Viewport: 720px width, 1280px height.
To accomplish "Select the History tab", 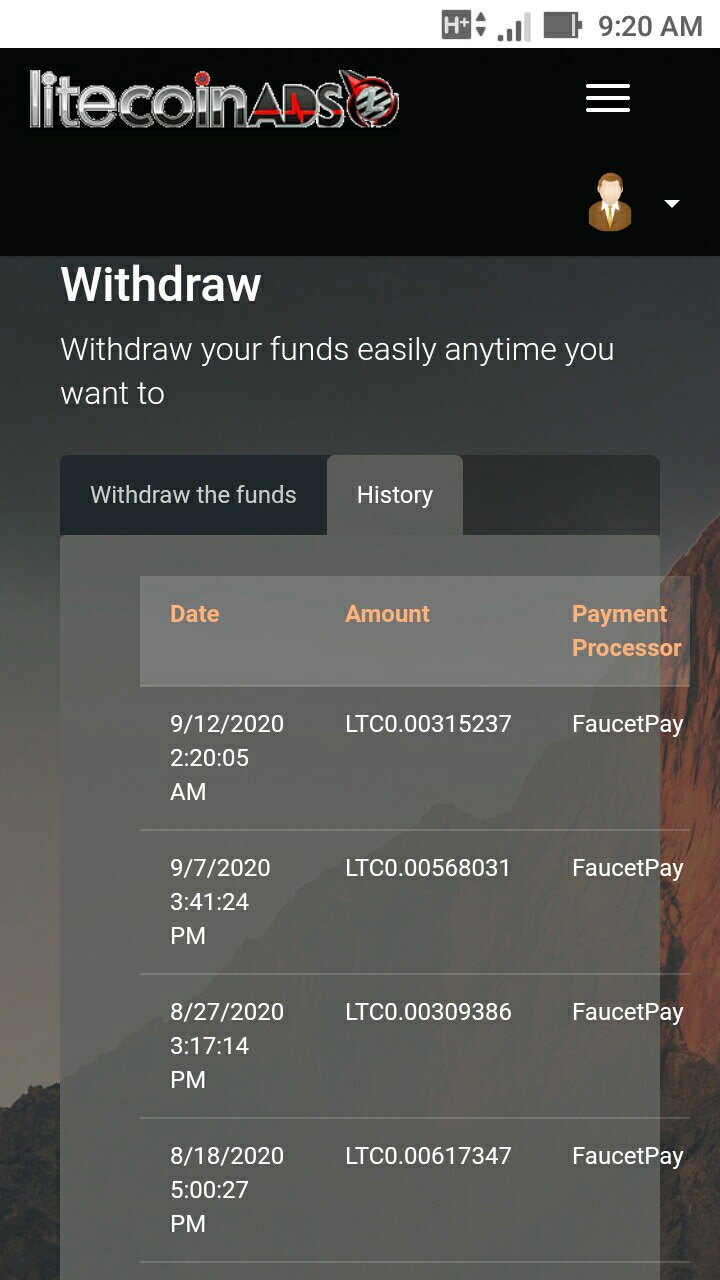I will 395,495.
